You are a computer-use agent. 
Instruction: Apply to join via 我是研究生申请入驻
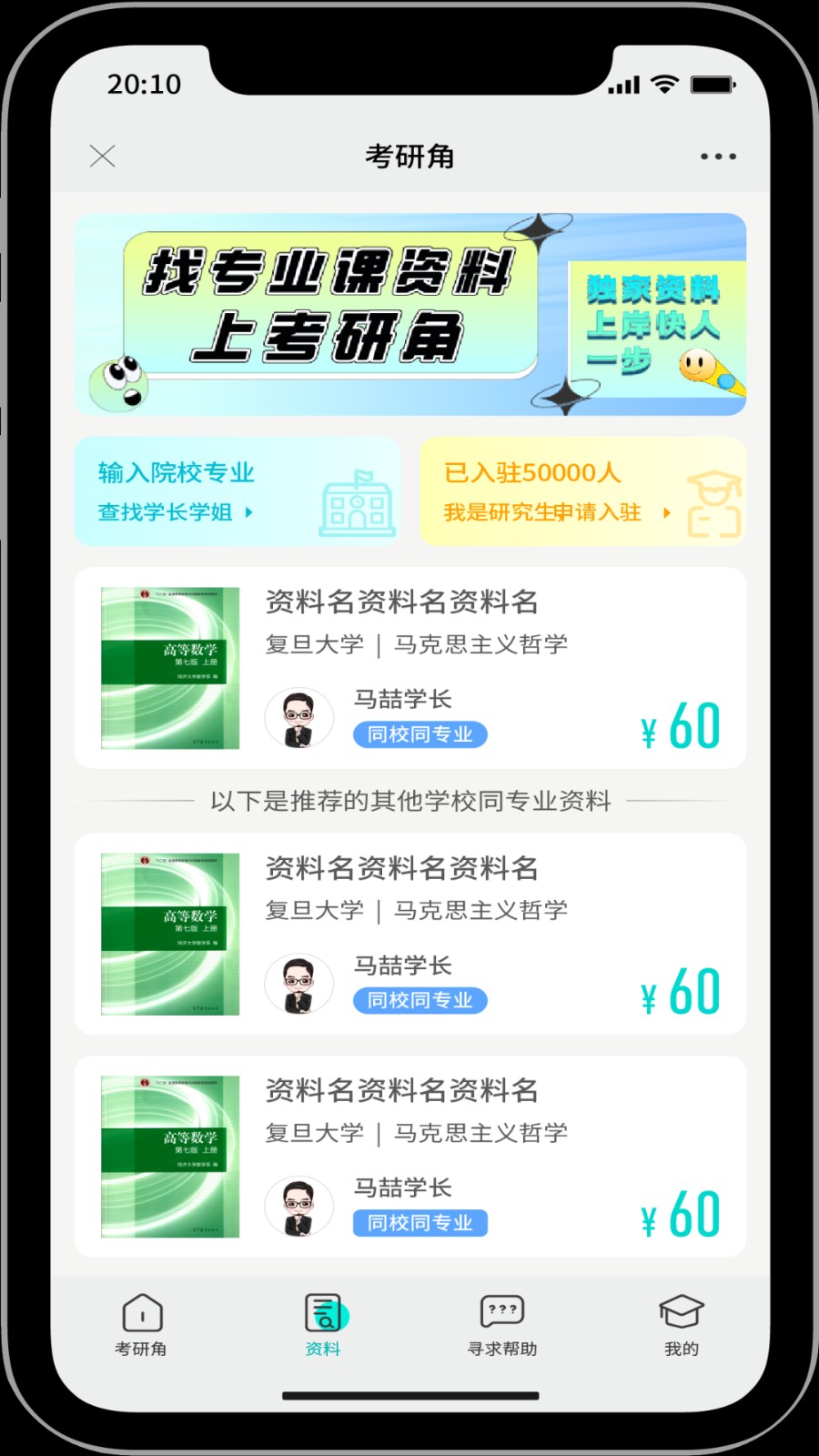tap(582, 491)
